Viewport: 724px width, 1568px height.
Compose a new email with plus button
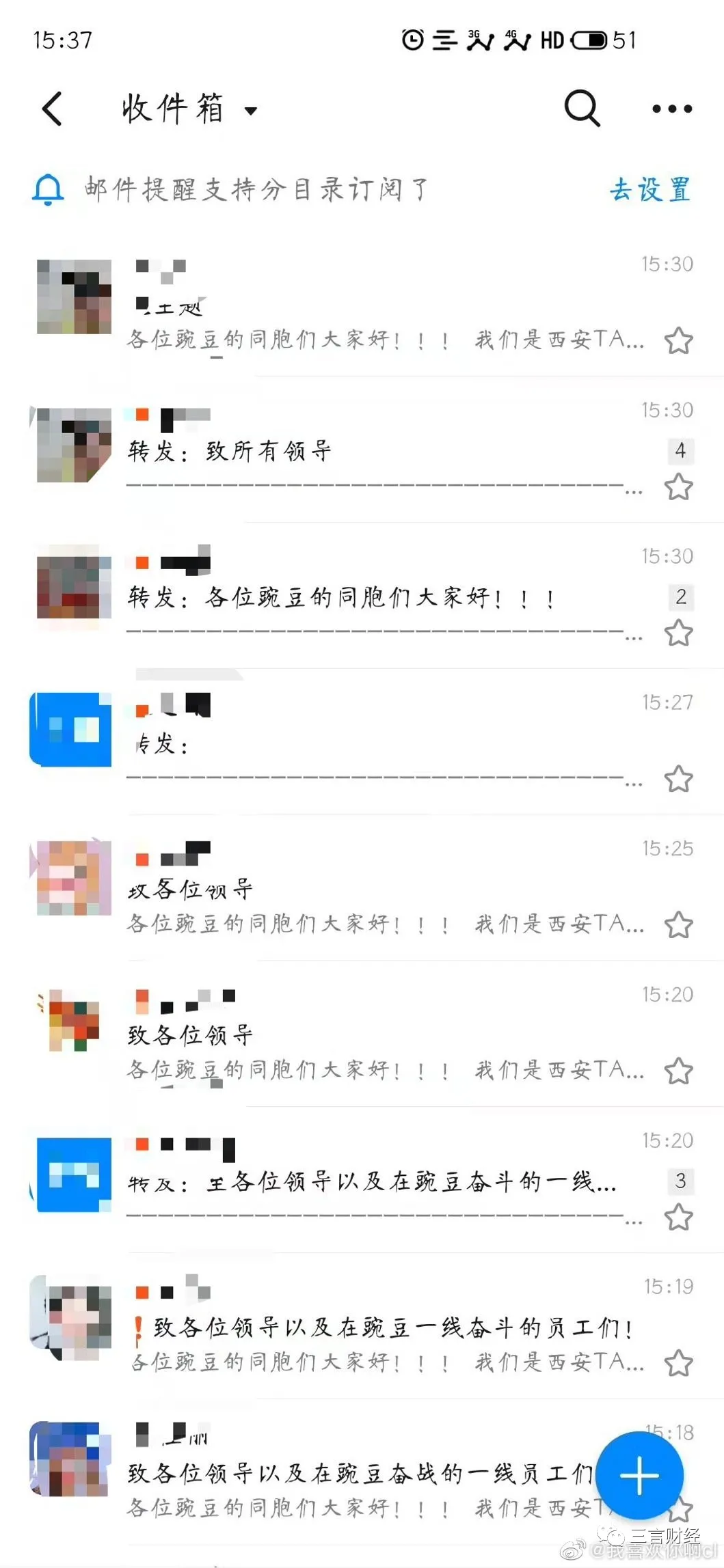pyautogui.click(x=639, y=1476)
